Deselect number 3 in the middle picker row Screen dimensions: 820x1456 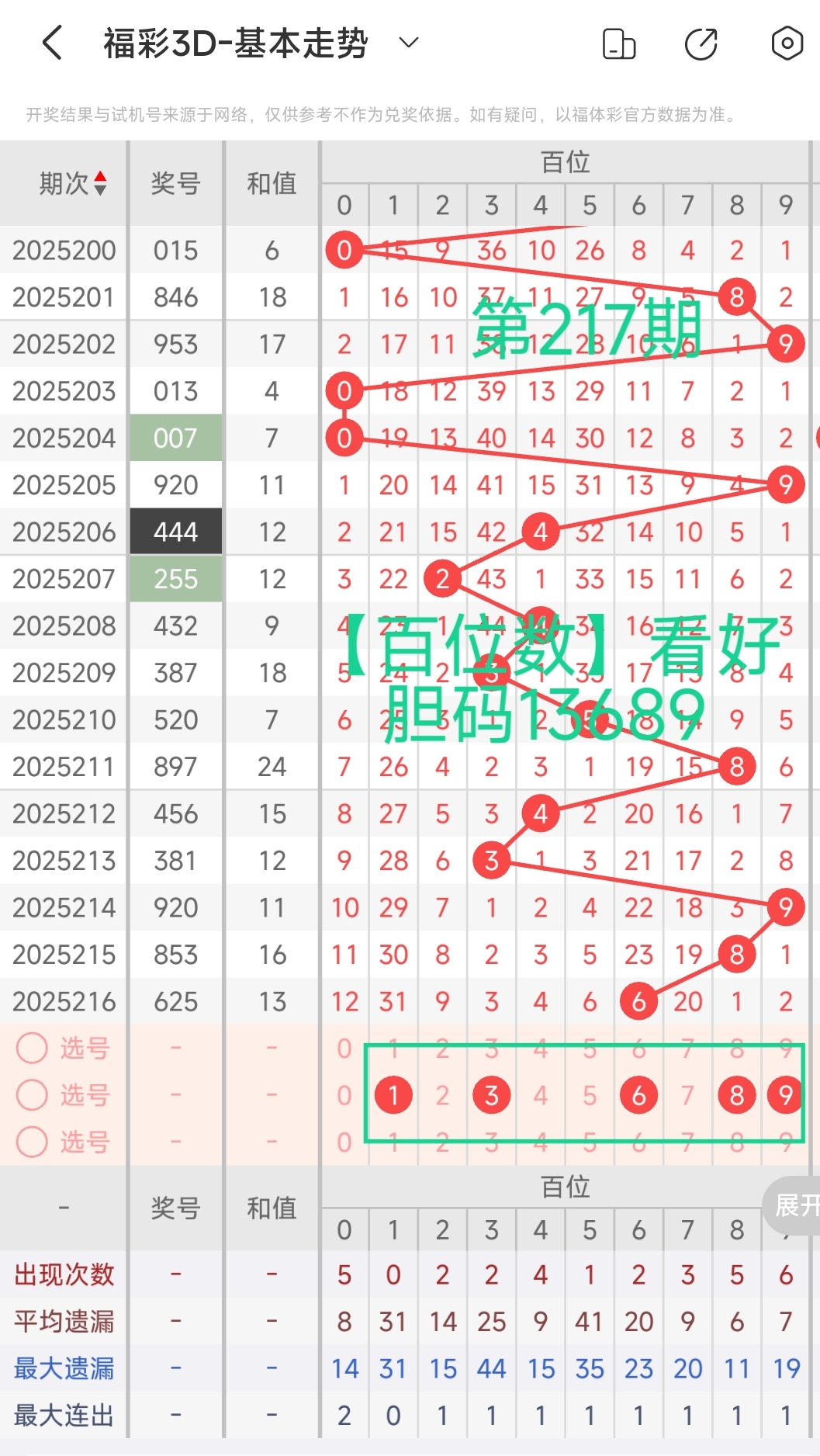point(491,1095)
